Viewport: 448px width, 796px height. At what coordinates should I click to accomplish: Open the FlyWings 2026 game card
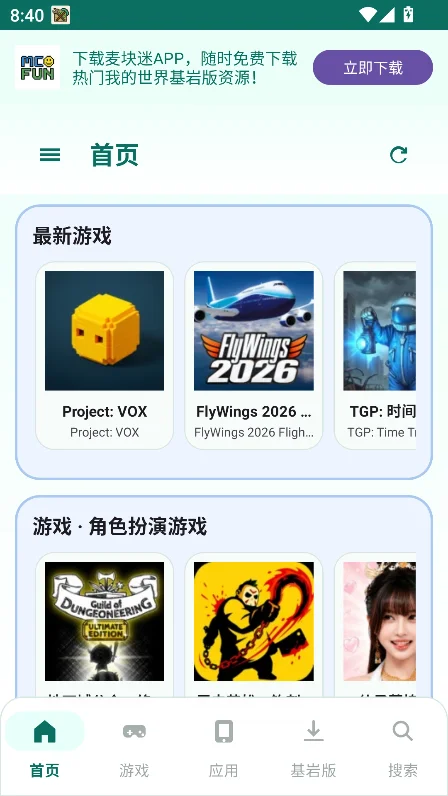254,355
